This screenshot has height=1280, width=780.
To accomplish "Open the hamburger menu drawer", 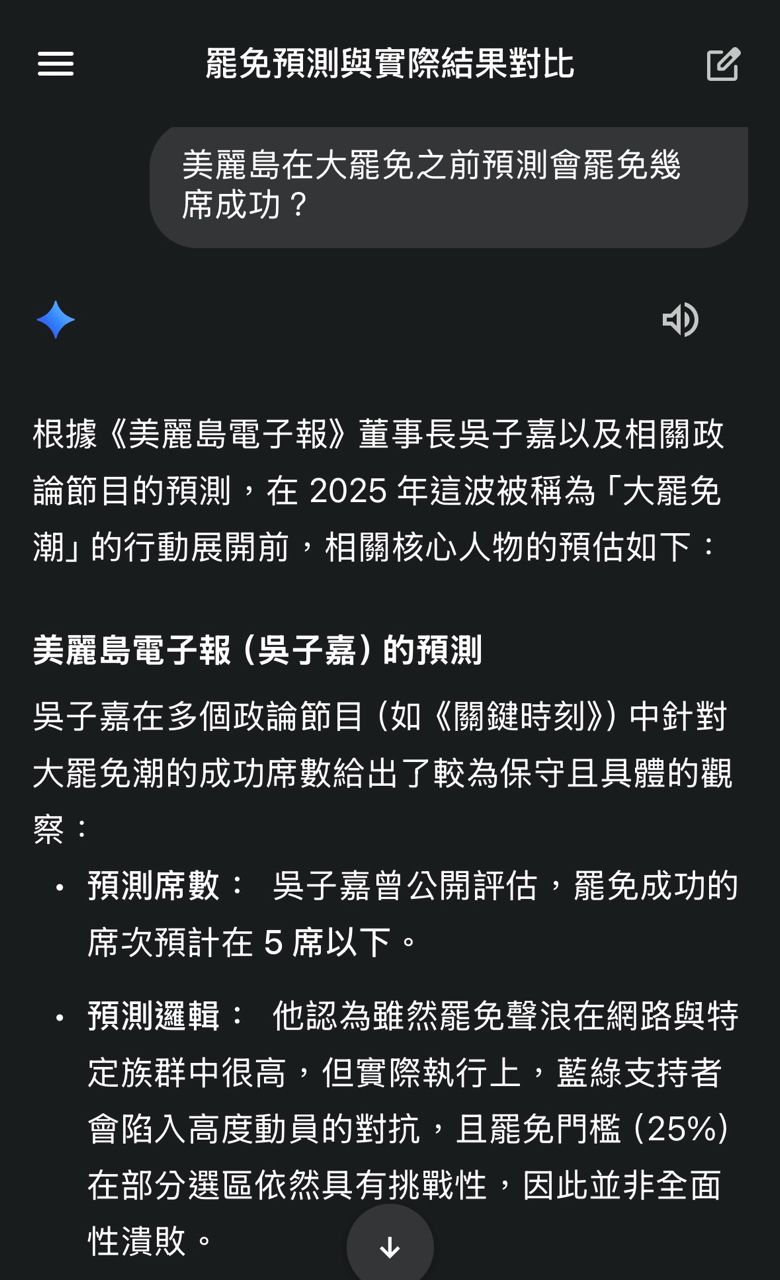I will tap(56, 65).
